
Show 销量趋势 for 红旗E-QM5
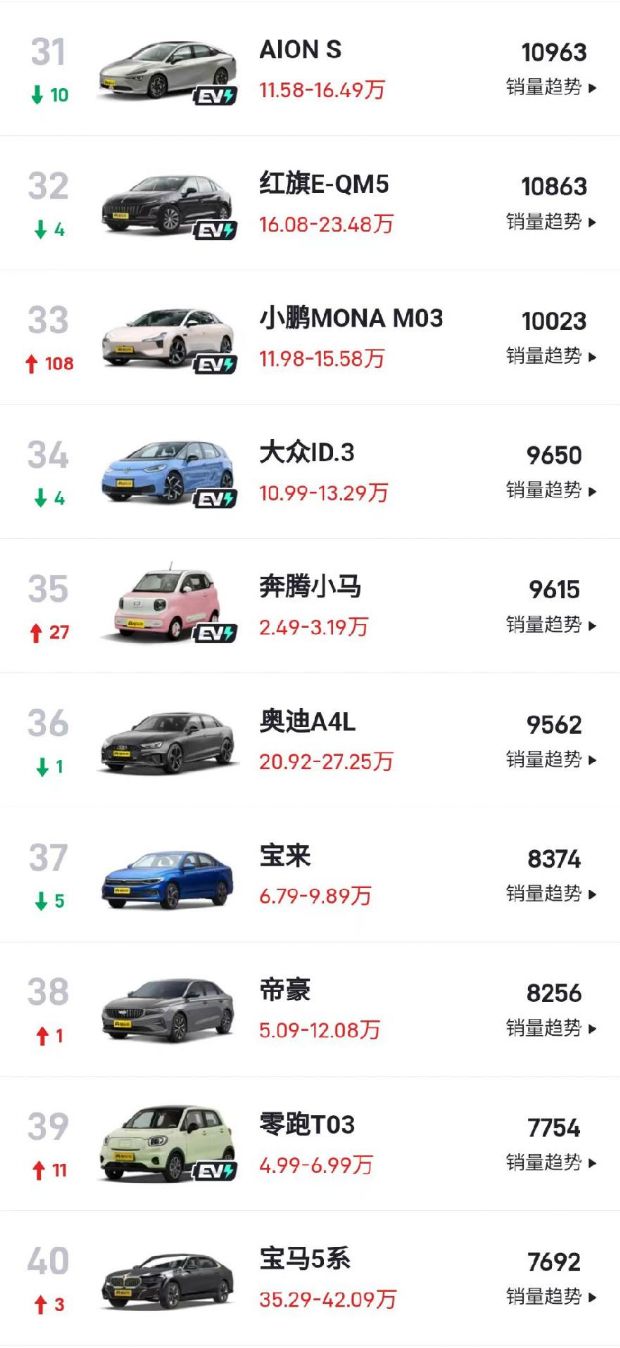(x=550, y=222)
